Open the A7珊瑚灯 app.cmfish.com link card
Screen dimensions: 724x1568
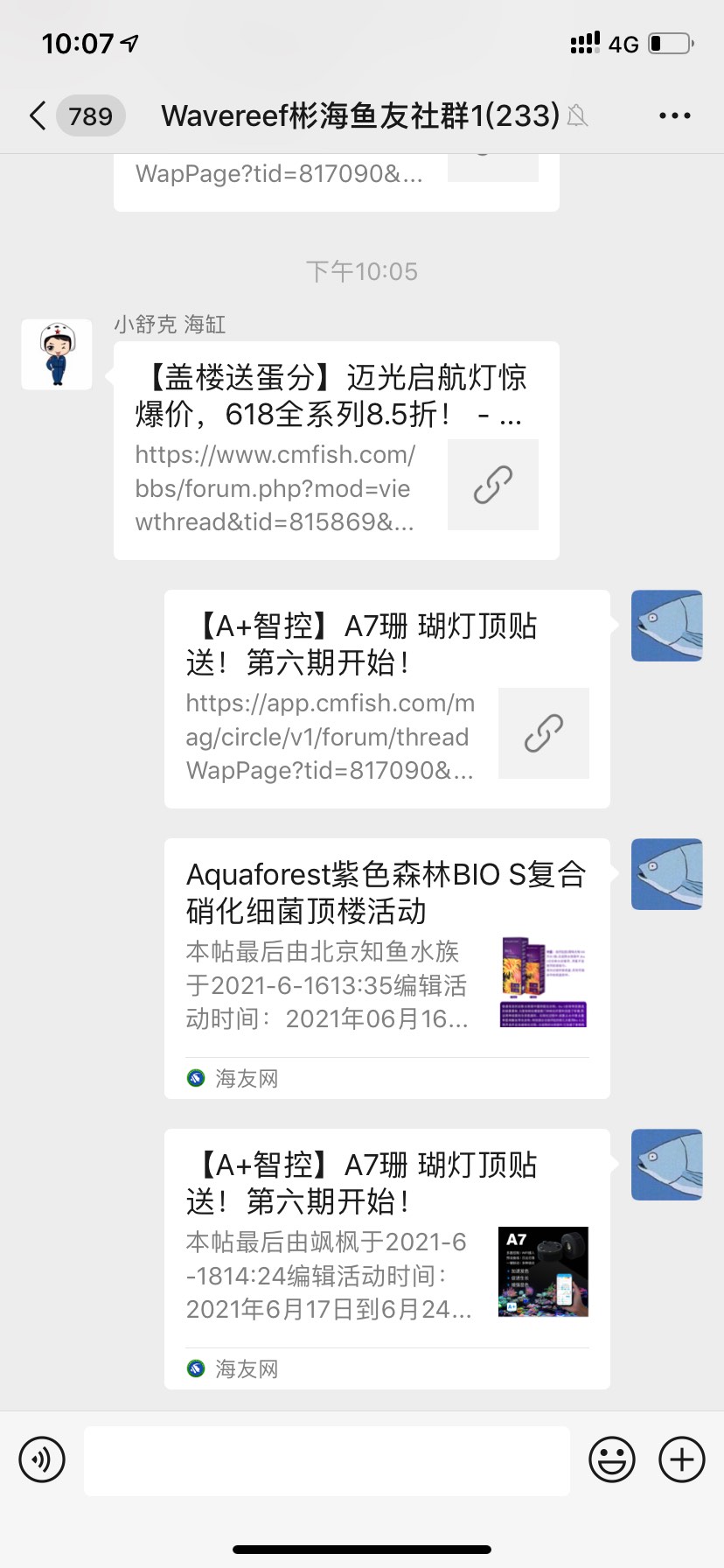click(x=386, y=698)
